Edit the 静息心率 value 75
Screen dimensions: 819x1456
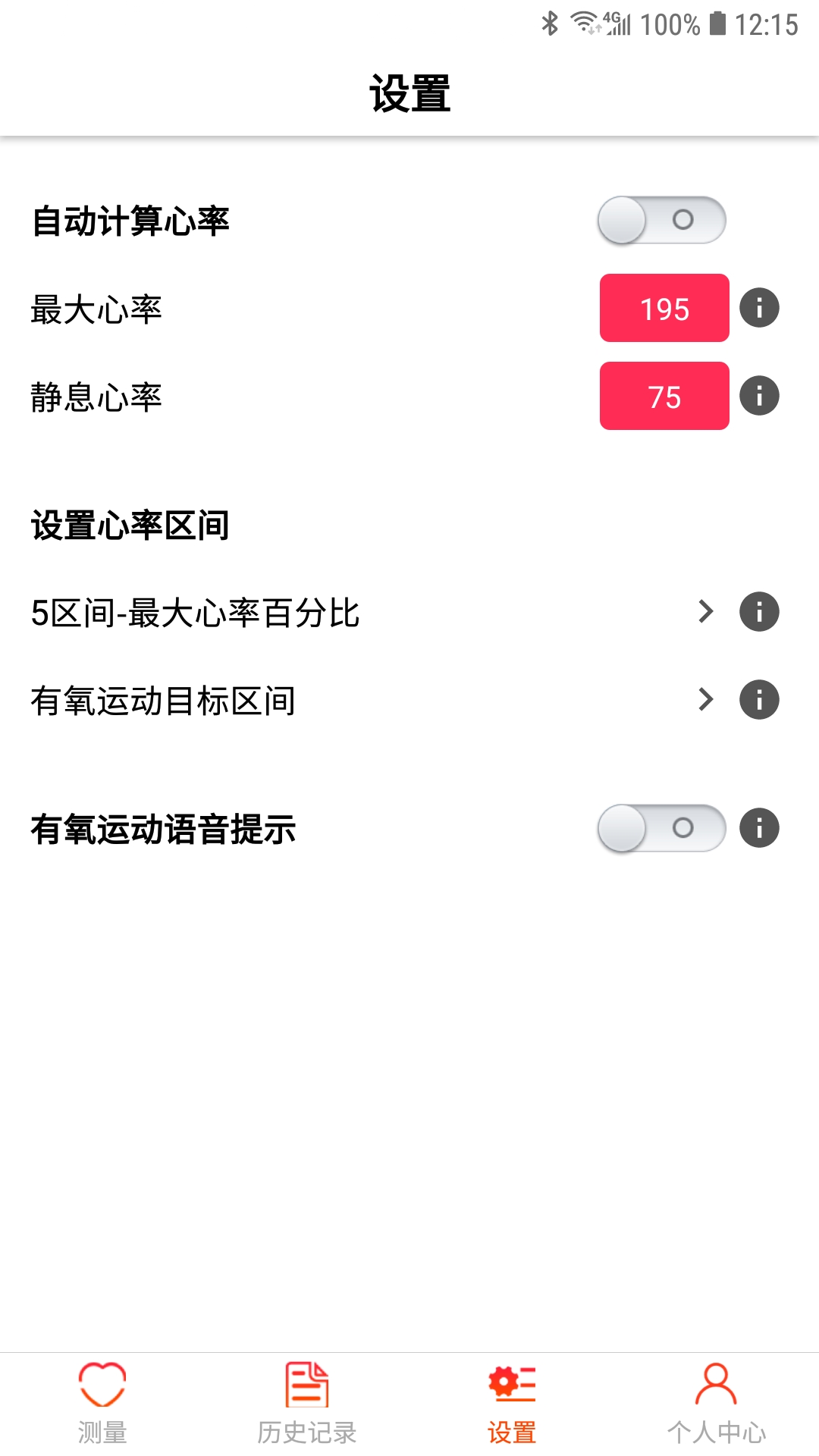pos(664,397)
